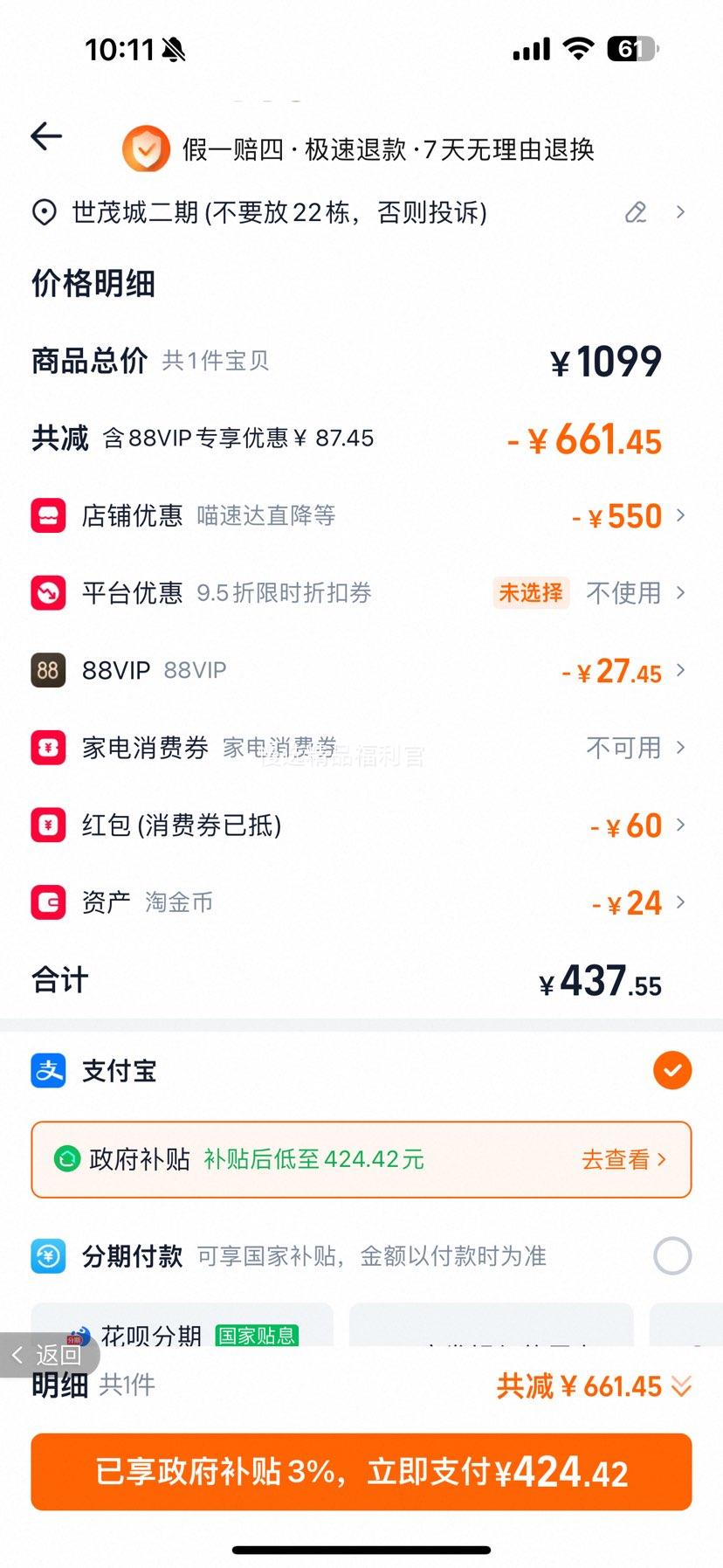723x1568 pixels.
Task: Toggle the 未选择 platform coupon selection
Action: (531, 593)
